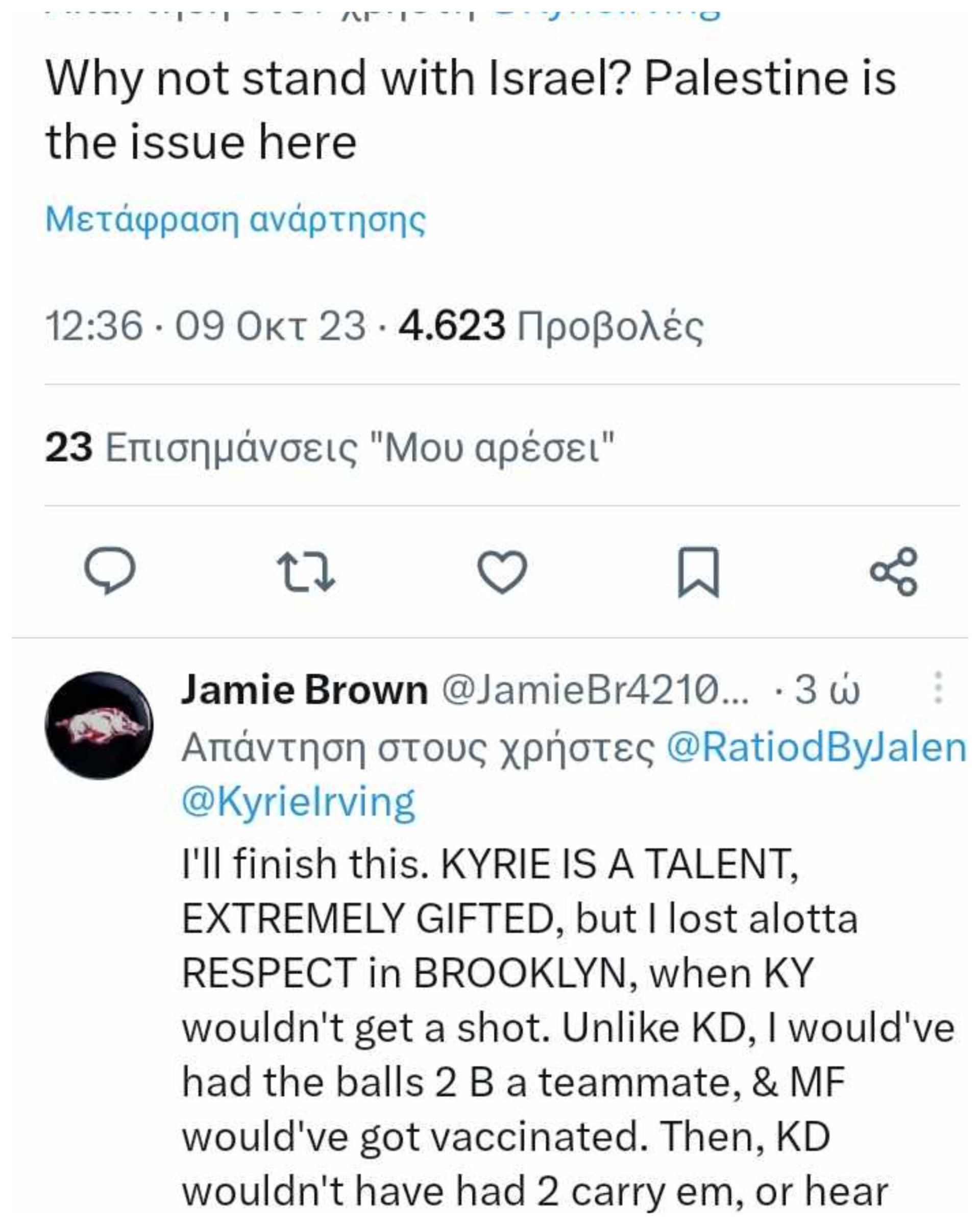Tap the Μετάφραση ανάρτησης translate link

click(x=235, y=219)
